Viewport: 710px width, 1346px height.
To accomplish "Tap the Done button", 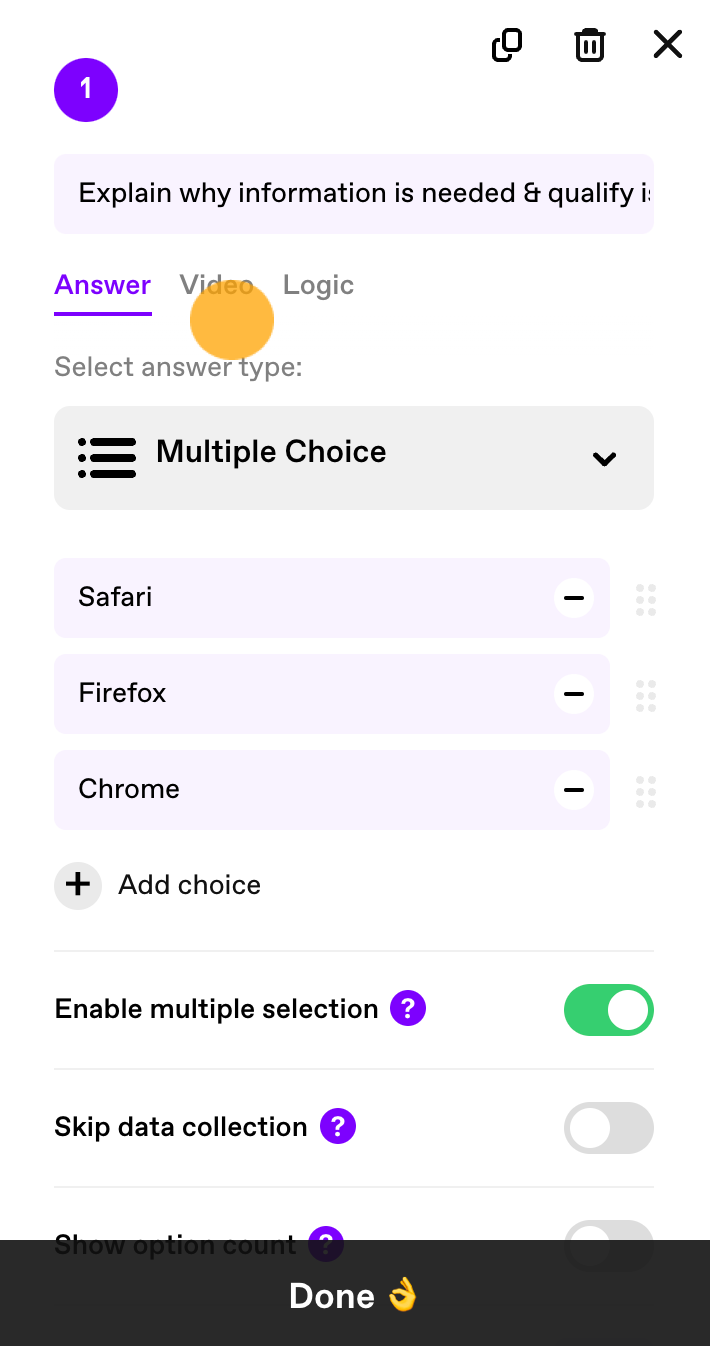I will coord(355,1295).
